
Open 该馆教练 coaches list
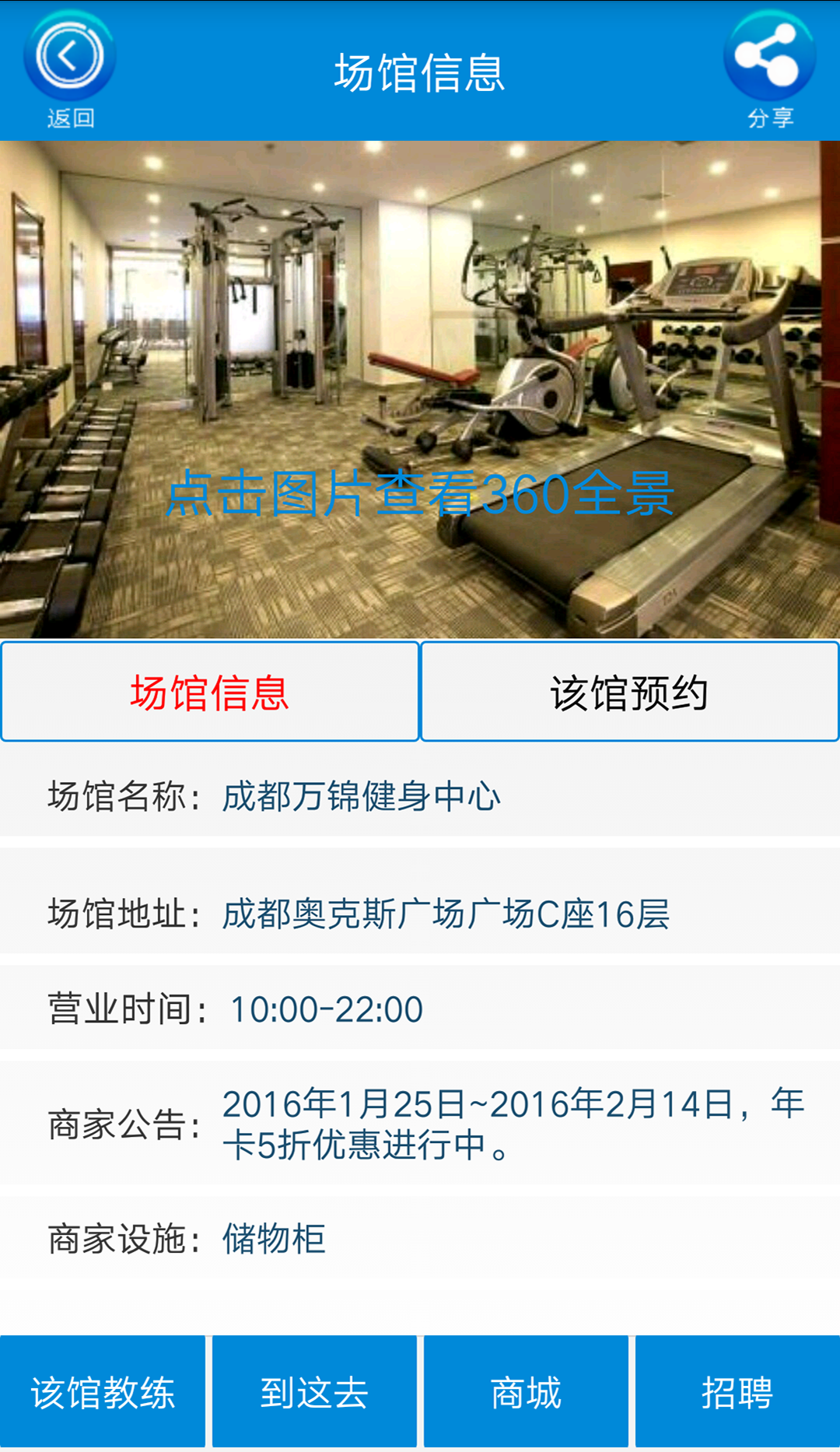click(103, 1392)
